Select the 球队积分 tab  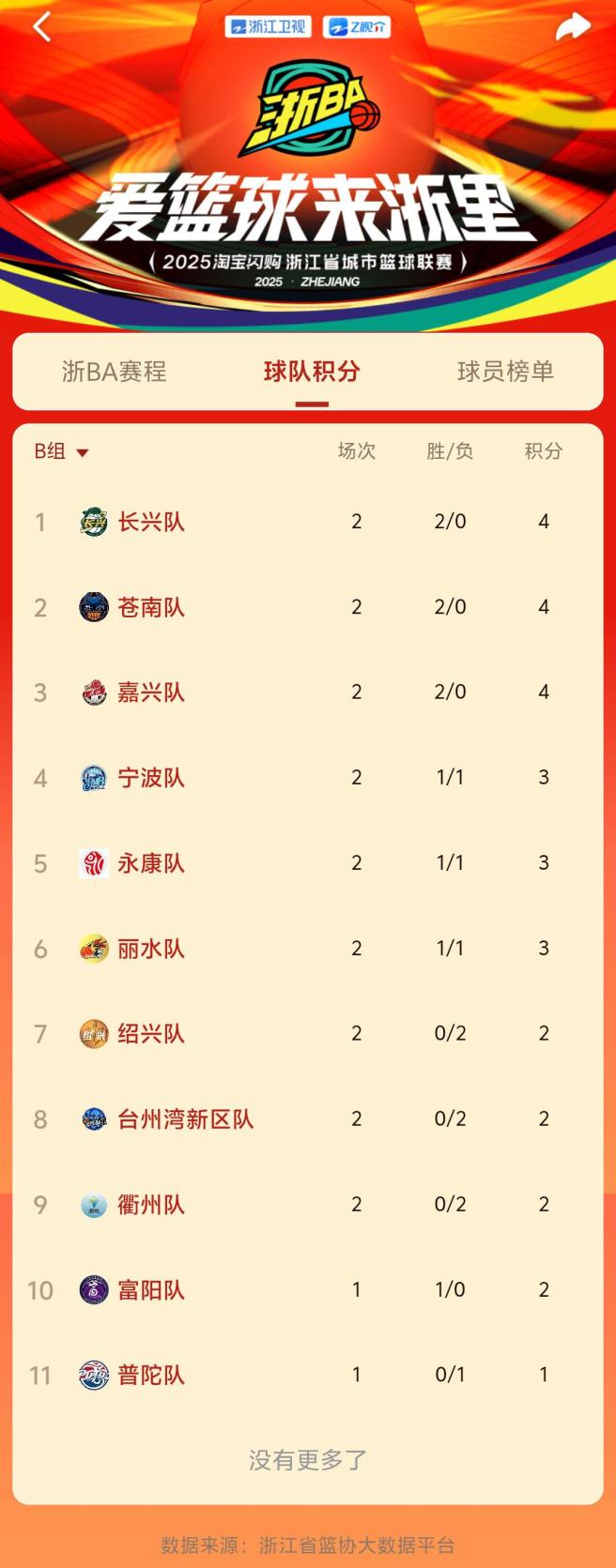pyautogui.click(x=312, y=372)
